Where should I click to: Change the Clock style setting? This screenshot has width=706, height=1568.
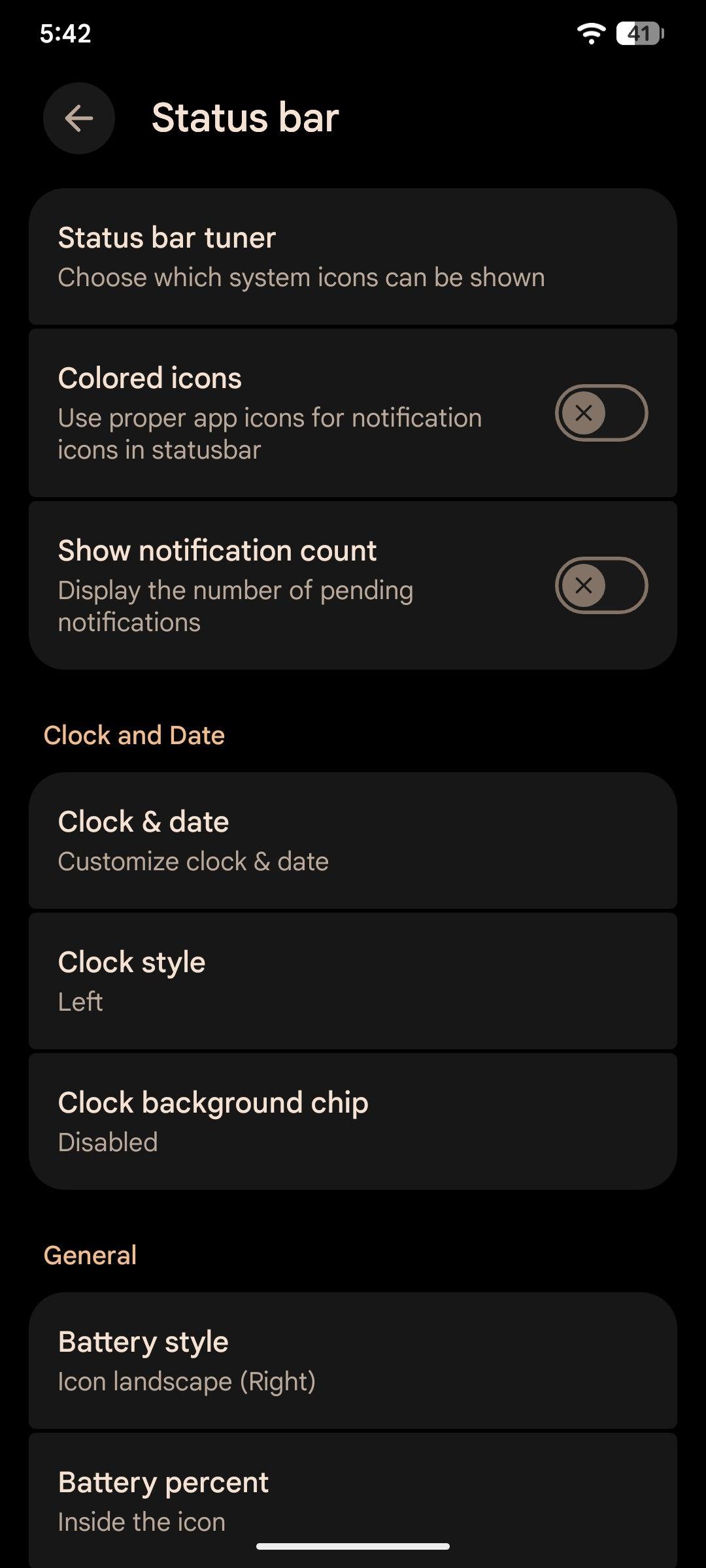pos(353,981)
